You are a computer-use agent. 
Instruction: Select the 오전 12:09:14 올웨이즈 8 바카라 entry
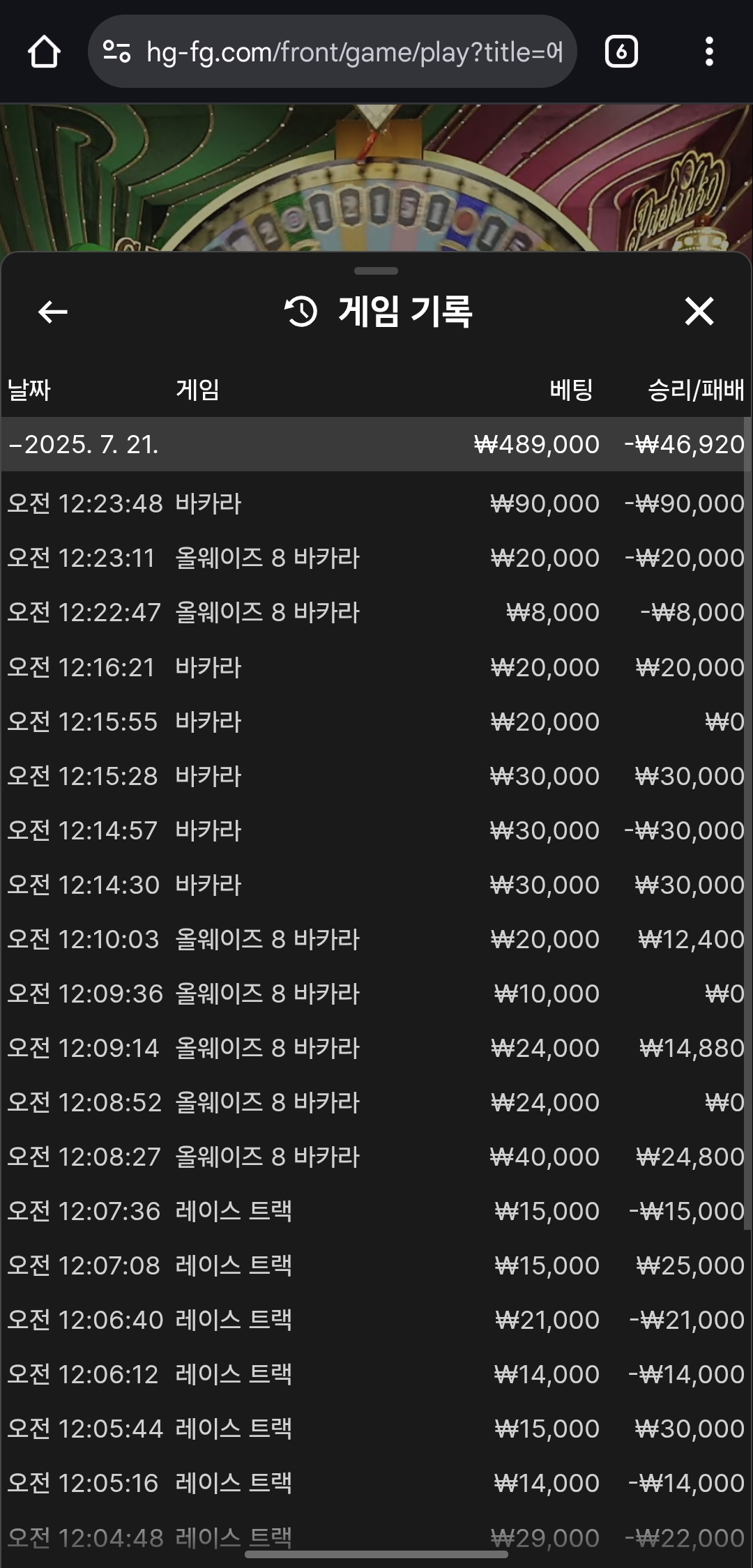[374, 1048]
